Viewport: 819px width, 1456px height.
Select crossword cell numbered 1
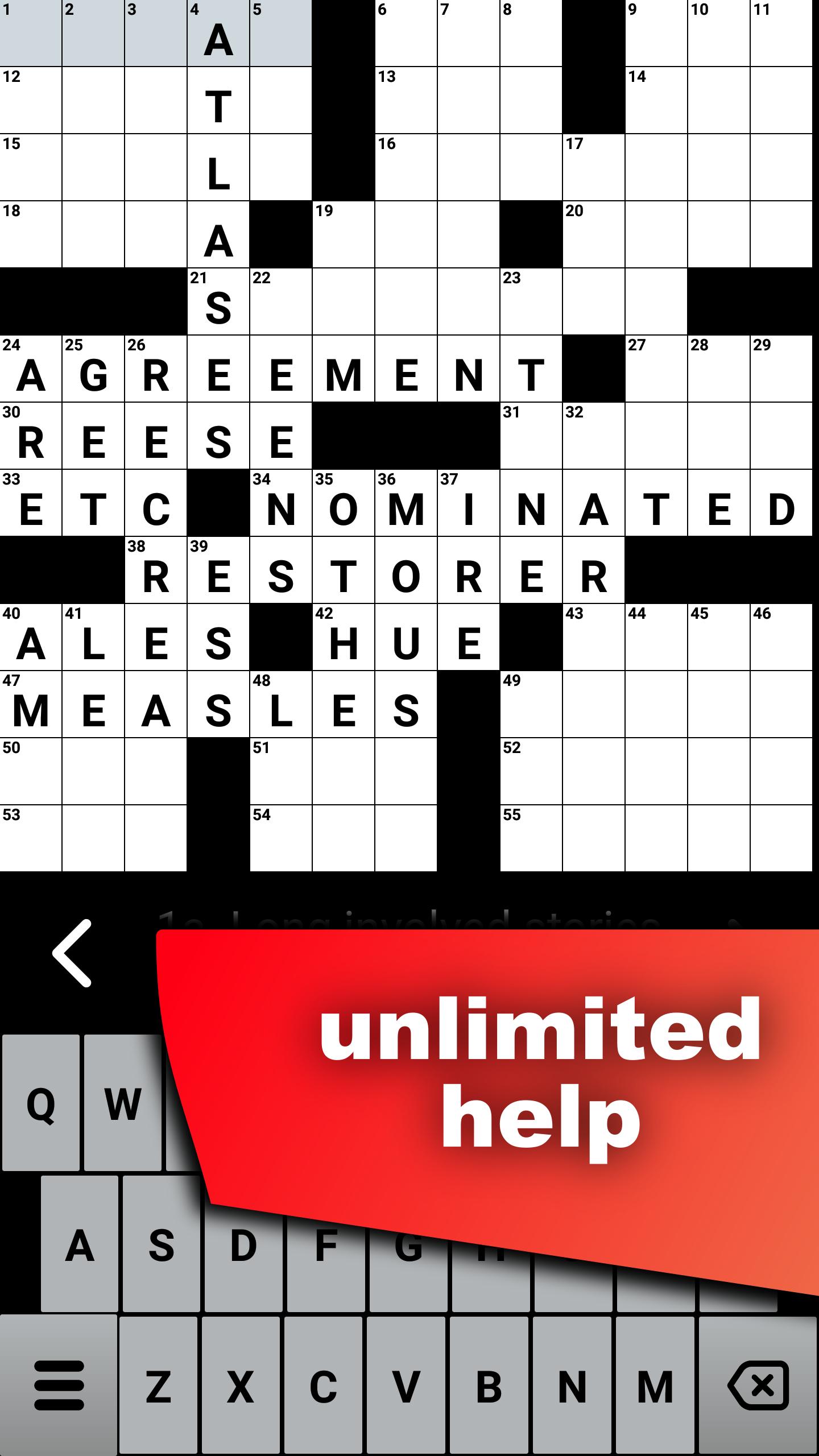(x=31, y=33)
